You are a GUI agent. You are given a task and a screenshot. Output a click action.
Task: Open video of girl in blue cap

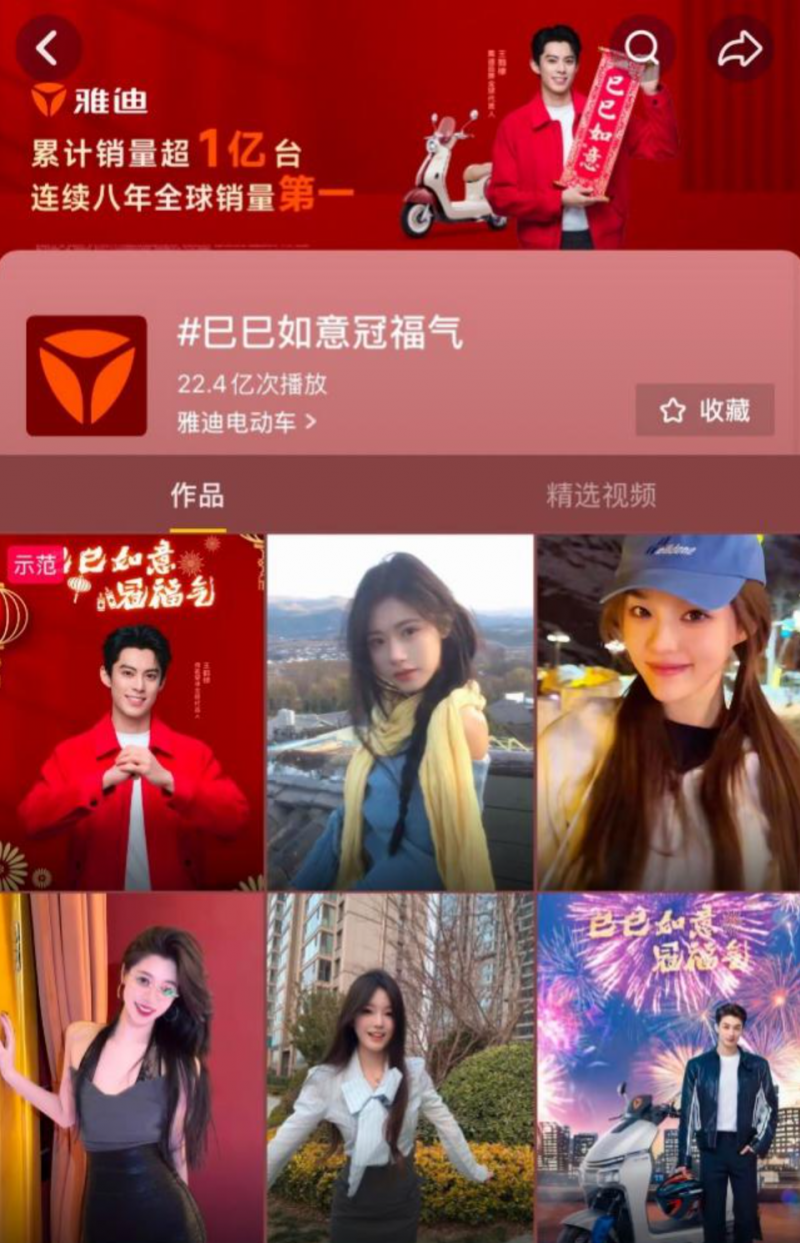click(668, 712)
